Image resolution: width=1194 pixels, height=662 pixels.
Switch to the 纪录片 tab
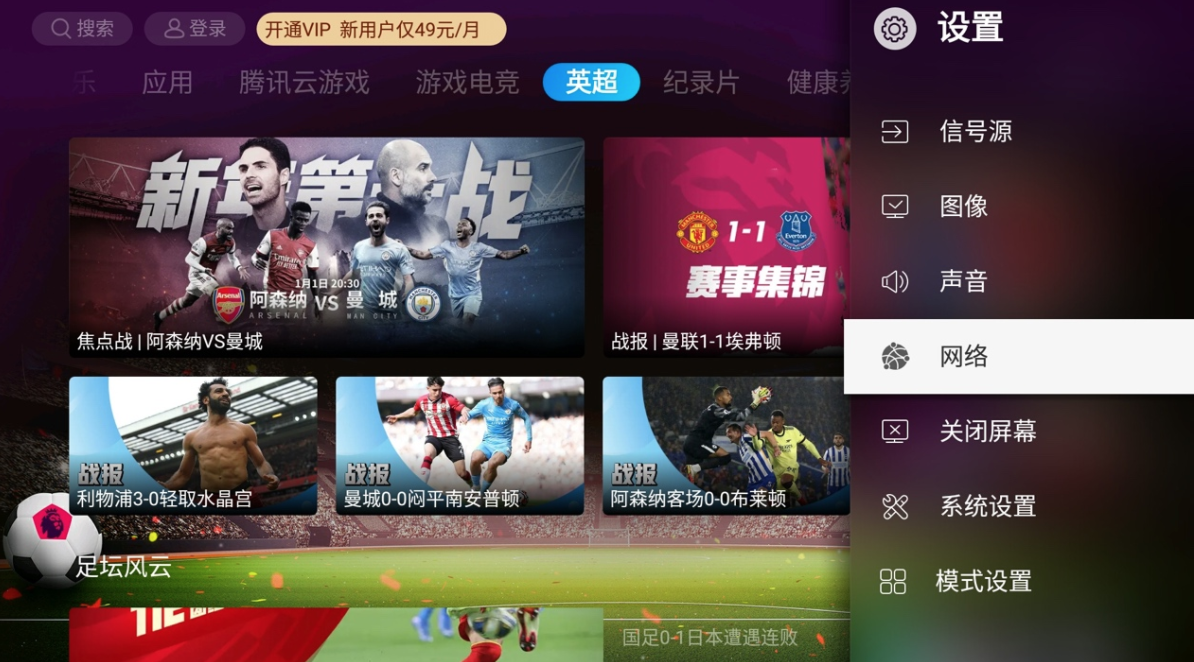[701, 82]
